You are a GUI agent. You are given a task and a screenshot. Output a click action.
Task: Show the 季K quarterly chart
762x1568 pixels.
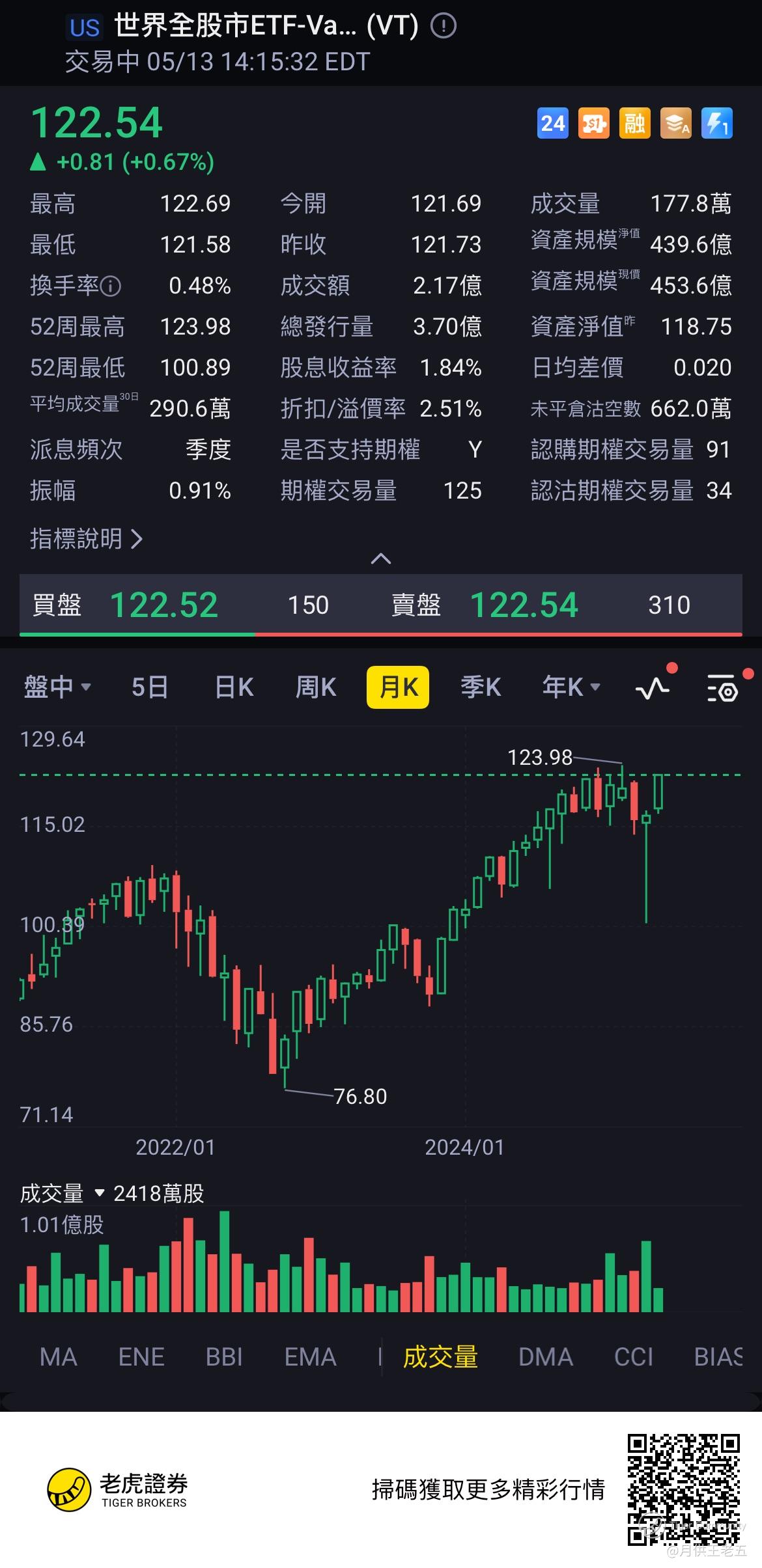[481, 687]
